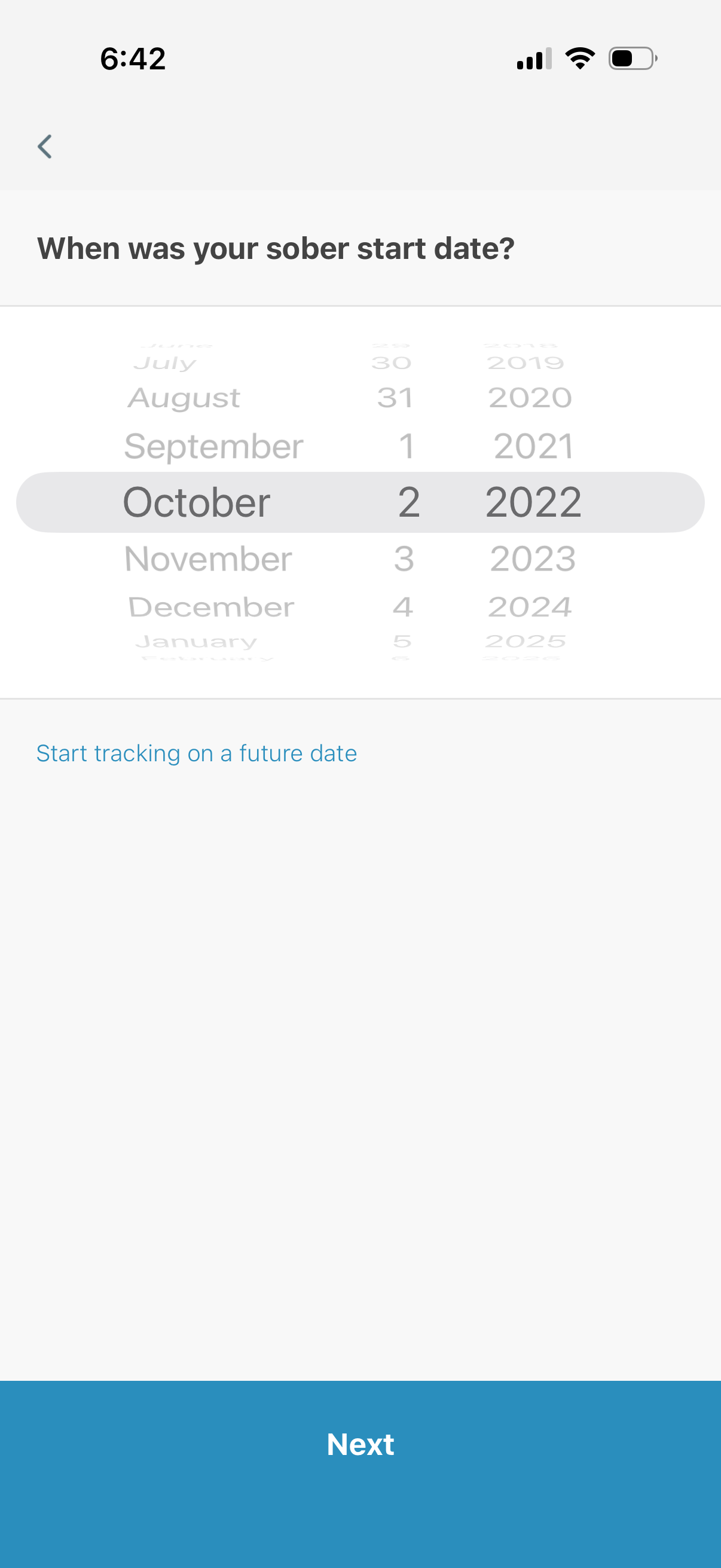Image resolution: width=721 pixels, height=1568 pixels.
Task: Select day 1 in the day picker
Action: [x=406, y=446]
